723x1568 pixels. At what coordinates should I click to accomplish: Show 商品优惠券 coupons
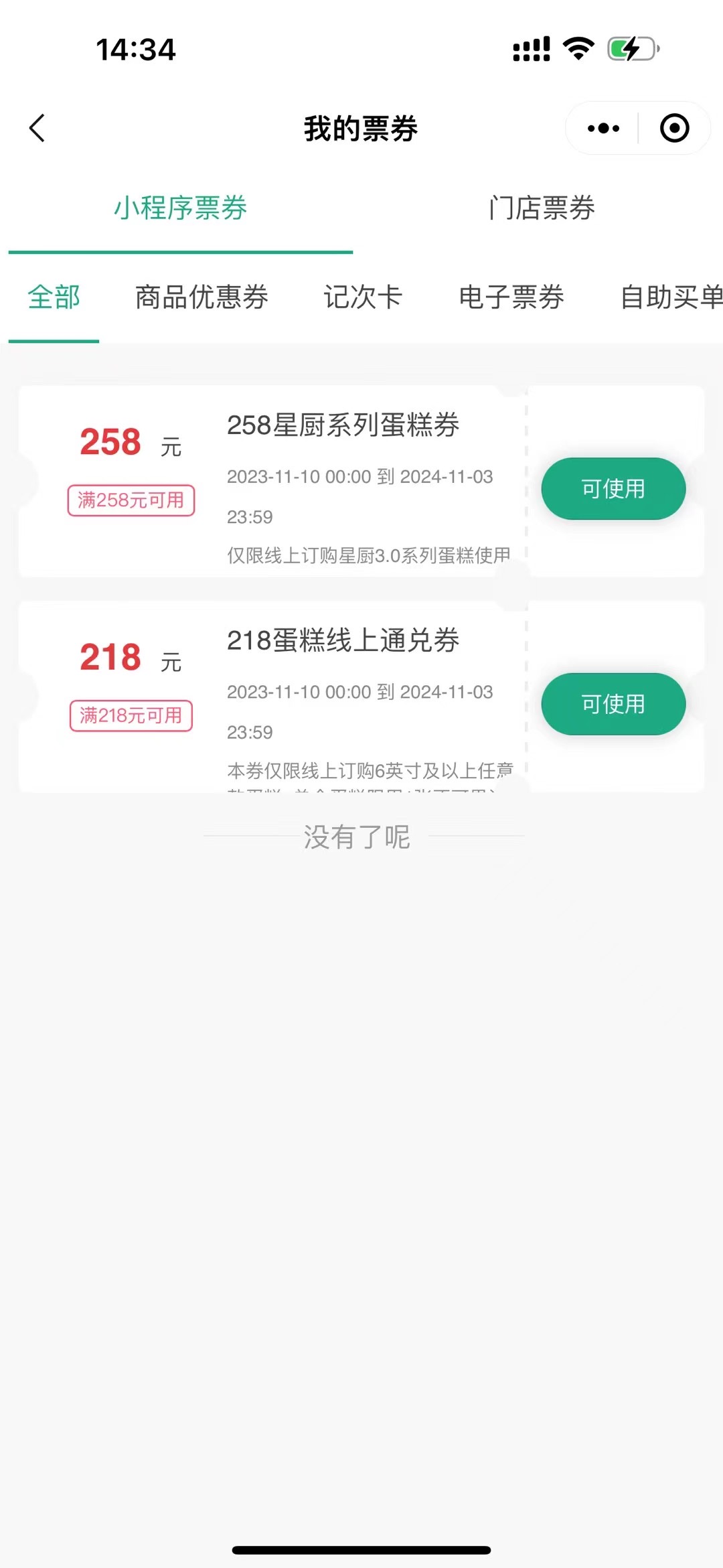click(202, 297)
